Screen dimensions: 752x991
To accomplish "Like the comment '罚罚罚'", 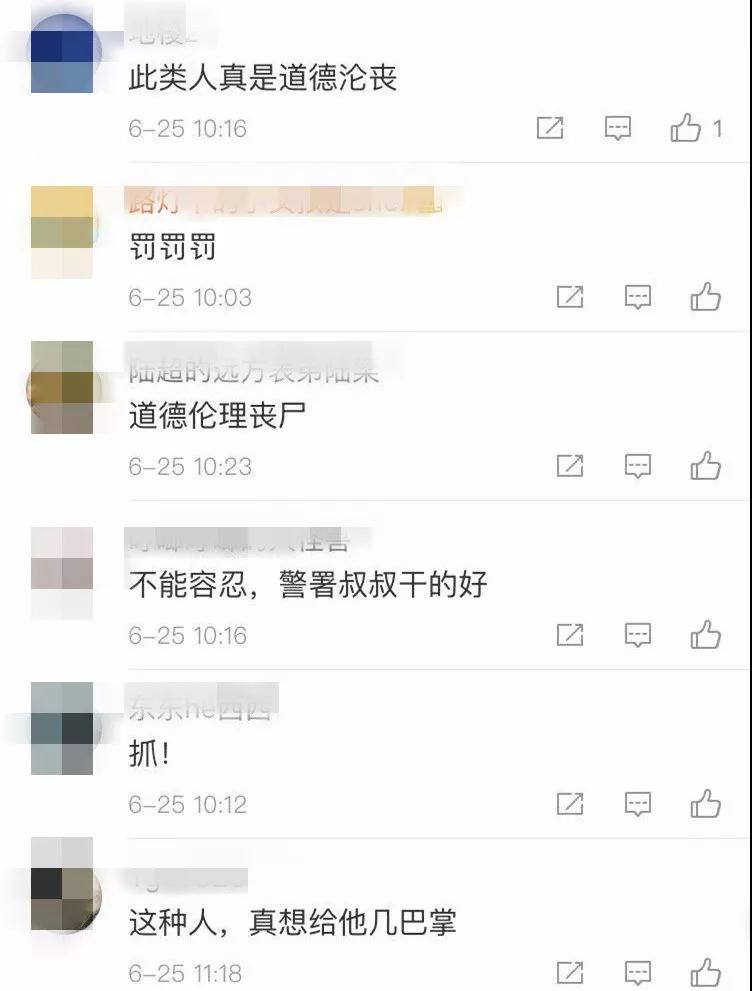I will pos(705,297).
